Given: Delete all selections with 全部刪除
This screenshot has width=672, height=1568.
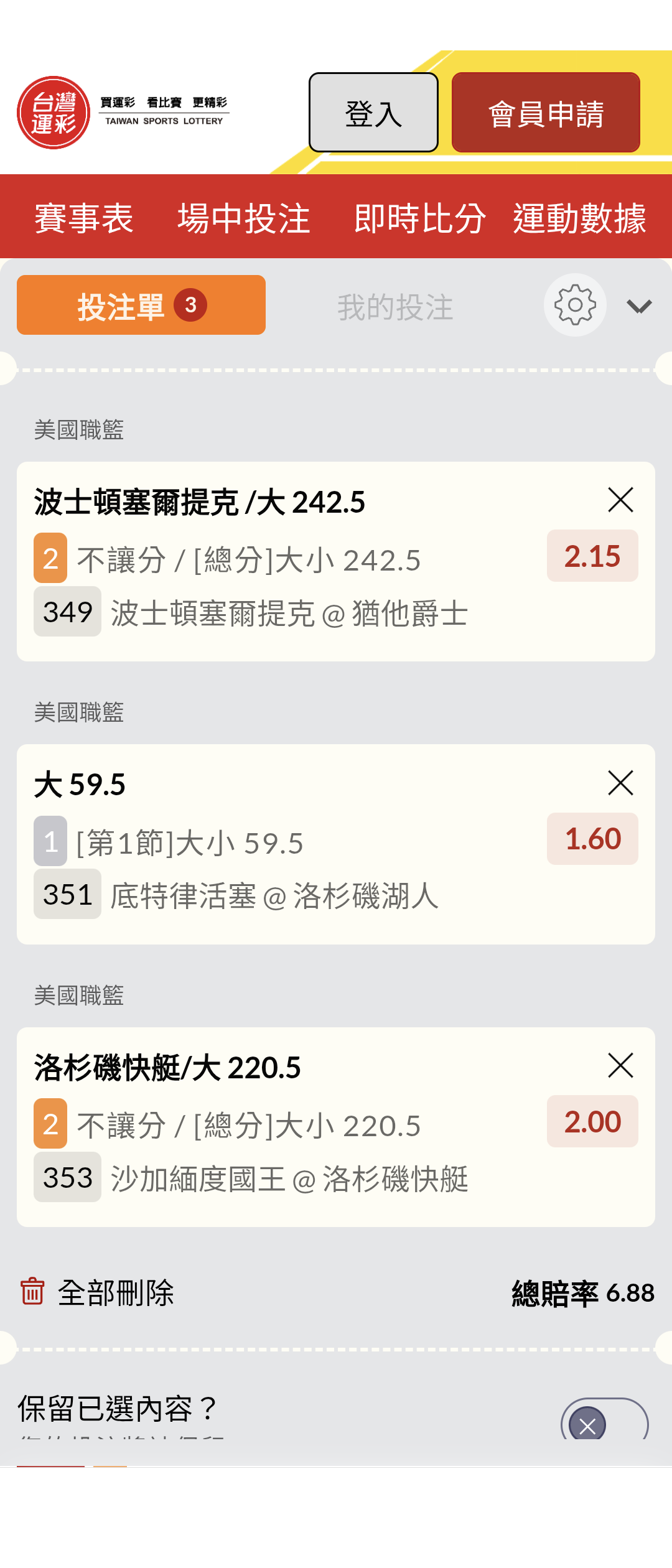Looking at the screenshot, I should [x=98, y=1293].
